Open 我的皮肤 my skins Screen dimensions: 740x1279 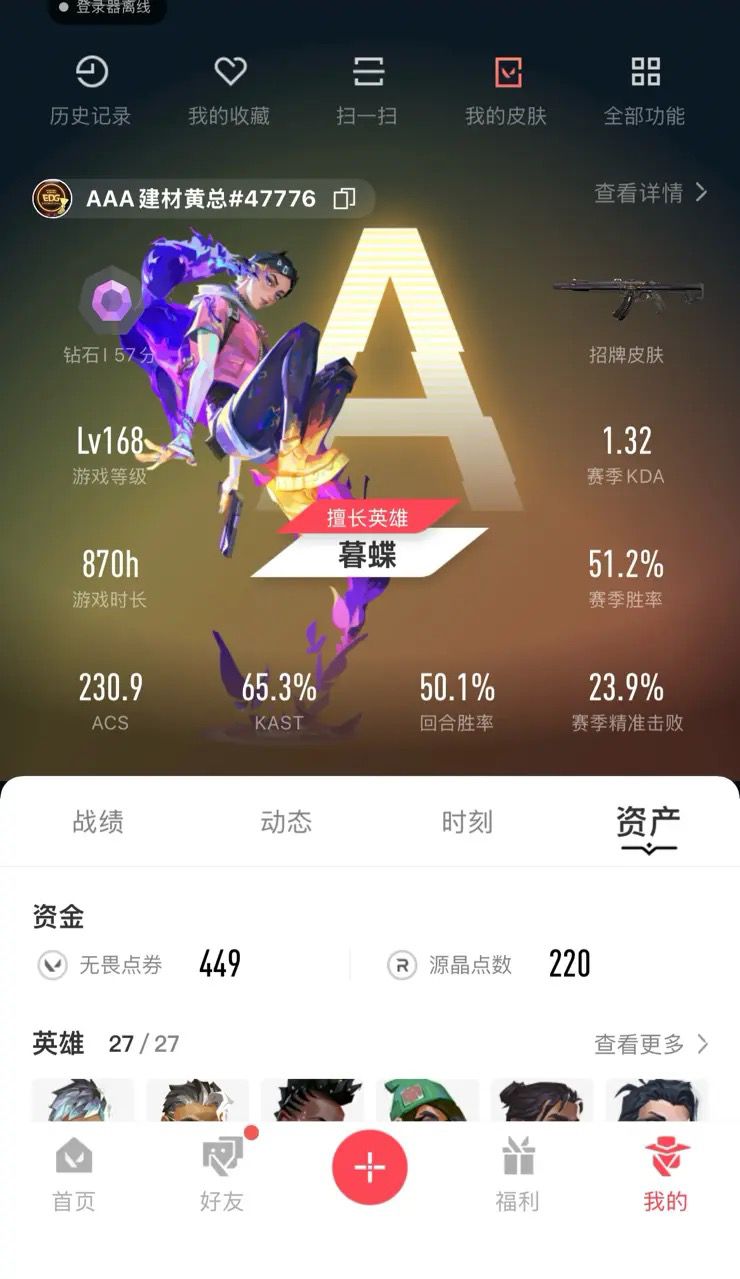pyautogui.click(x=506, y=90)
